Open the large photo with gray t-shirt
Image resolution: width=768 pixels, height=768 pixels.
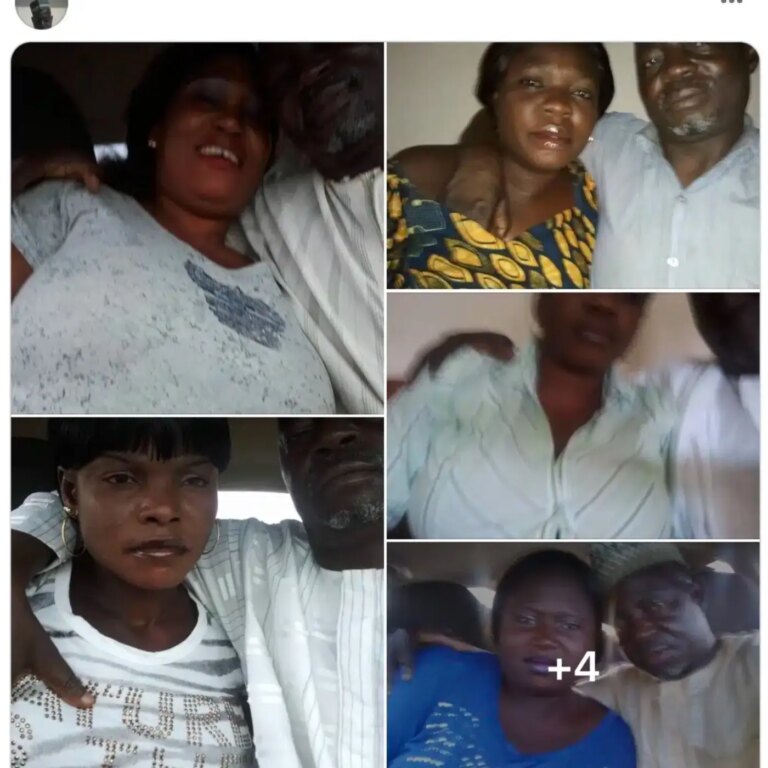click(197, 228)
